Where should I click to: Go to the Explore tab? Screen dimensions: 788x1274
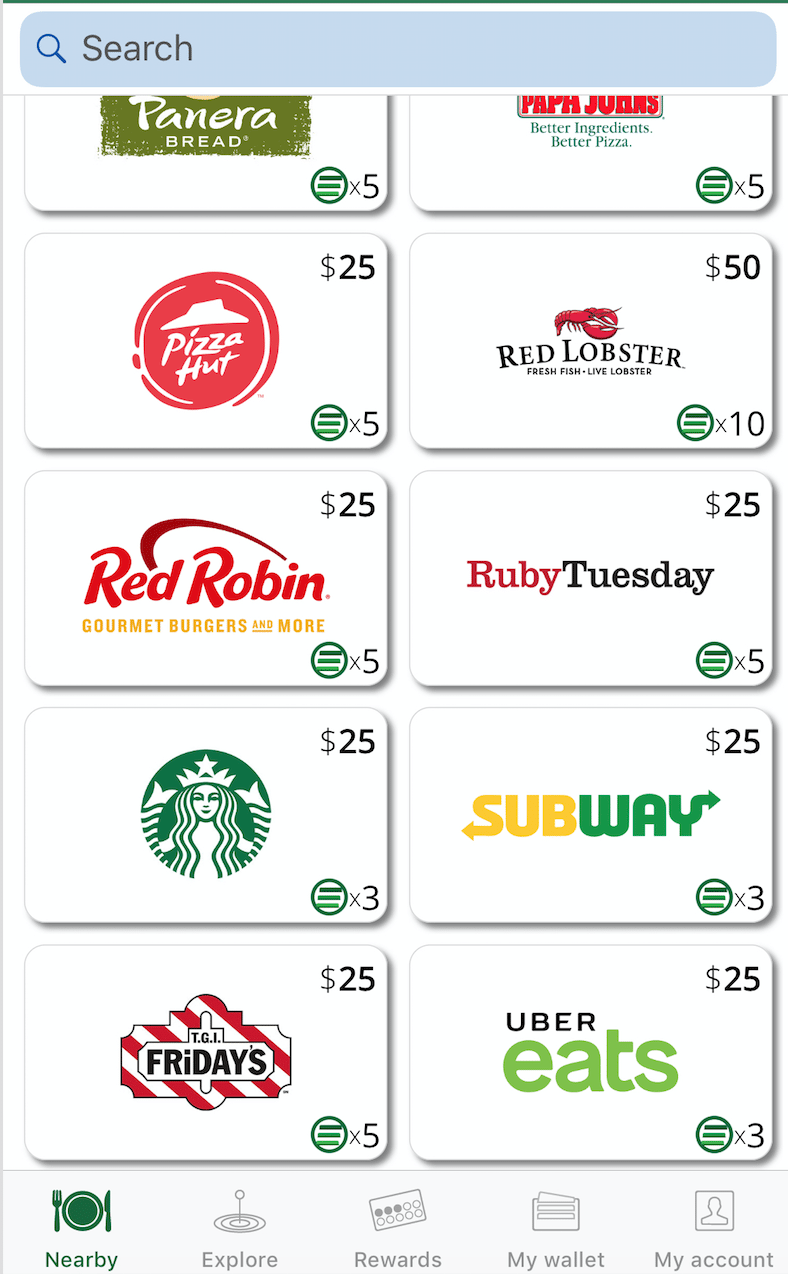(x=239, y=1228)
